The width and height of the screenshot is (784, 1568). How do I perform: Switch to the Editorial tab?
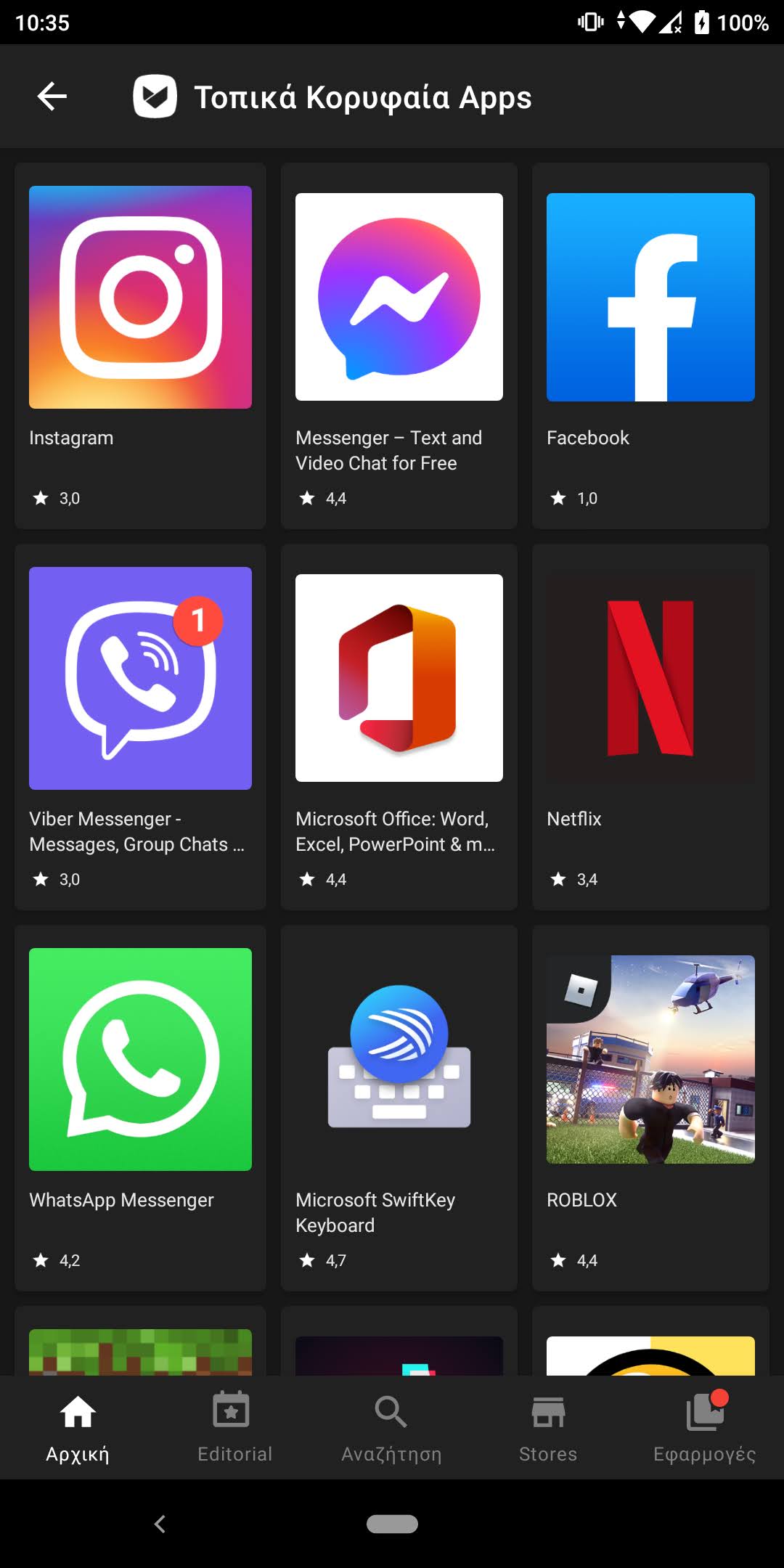tap(234, 1427)
